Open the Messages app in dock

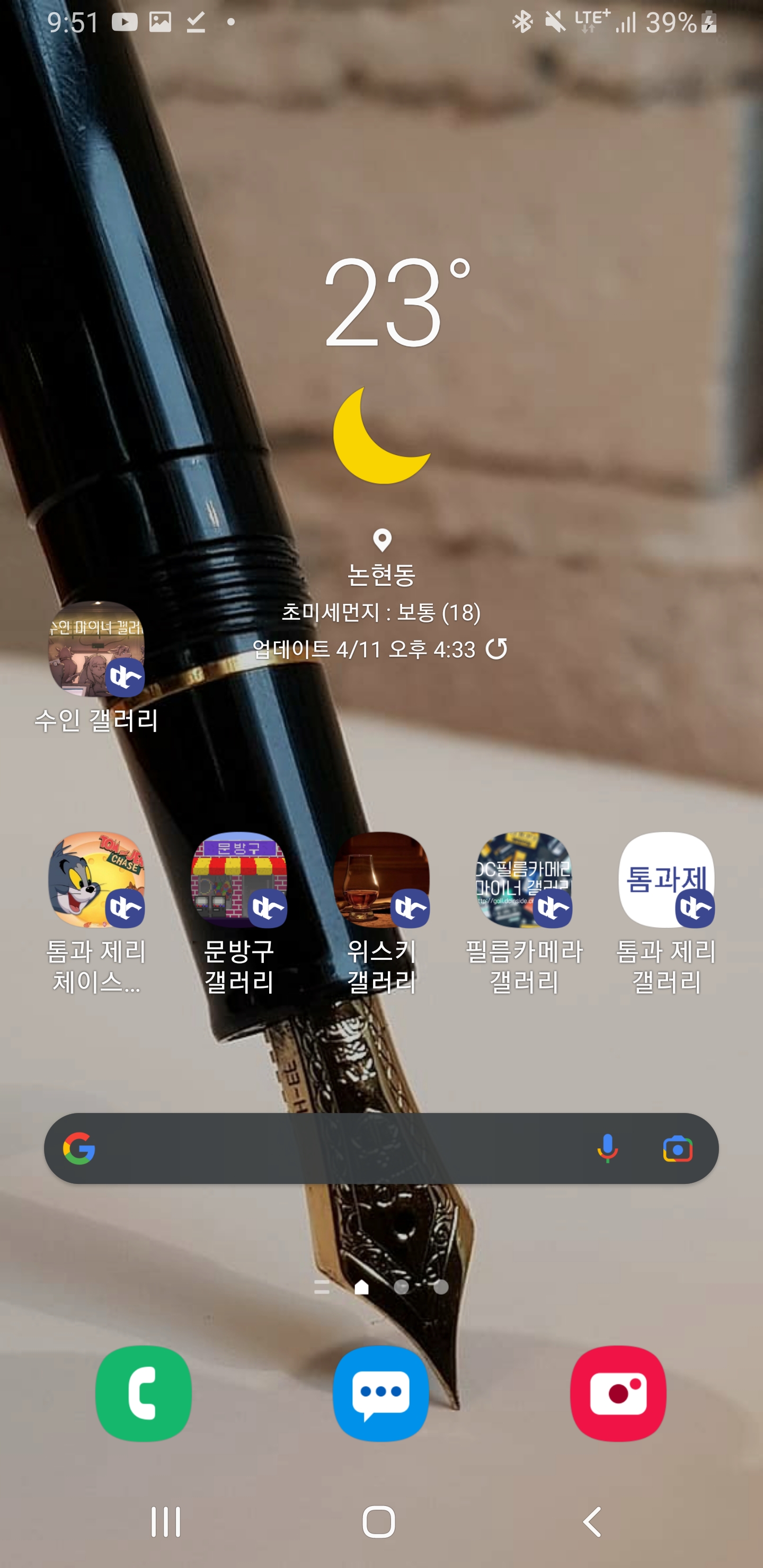pyautogui.click(x=381, y=1393)
